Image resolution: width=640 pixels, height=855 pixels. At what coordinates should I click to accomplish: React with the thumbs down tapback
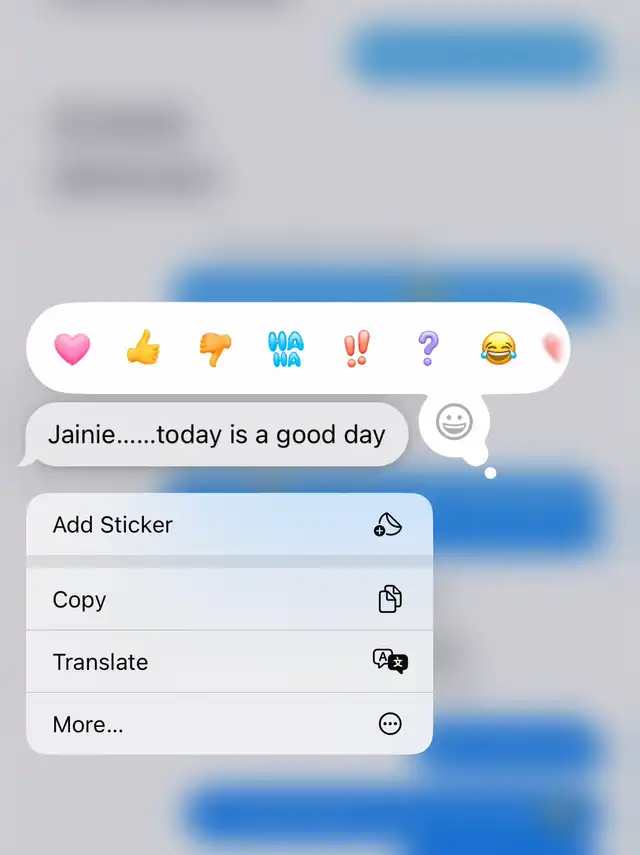pyautogui.click(x=214, y=348)
